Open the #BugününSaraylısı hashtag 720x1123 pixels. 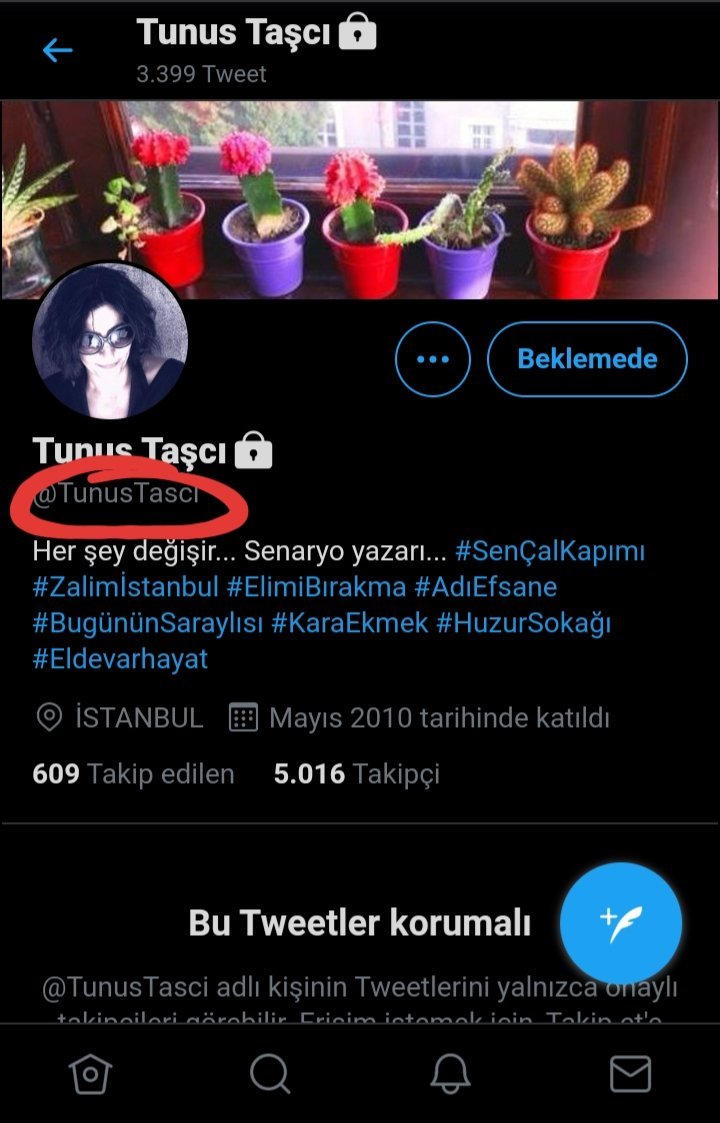[148, 622]
